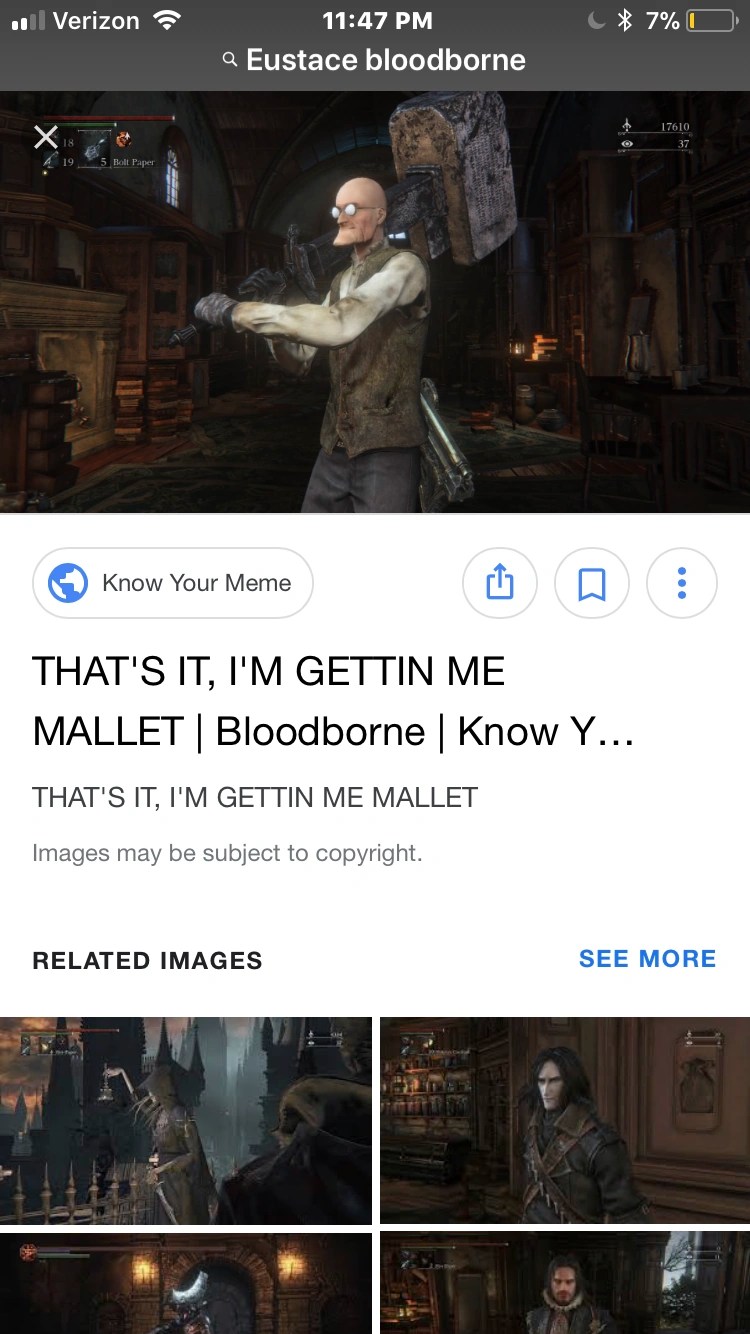Close the image viewer with the X
This screenshot has width=750, height=1334.
click(46, 137)
